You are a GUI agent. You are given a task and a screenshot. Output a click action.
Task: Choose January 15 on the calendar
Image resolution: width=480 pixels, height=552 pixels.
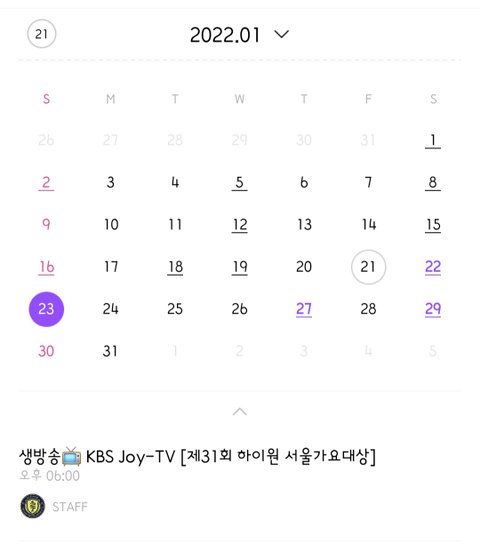pos(433,225)
